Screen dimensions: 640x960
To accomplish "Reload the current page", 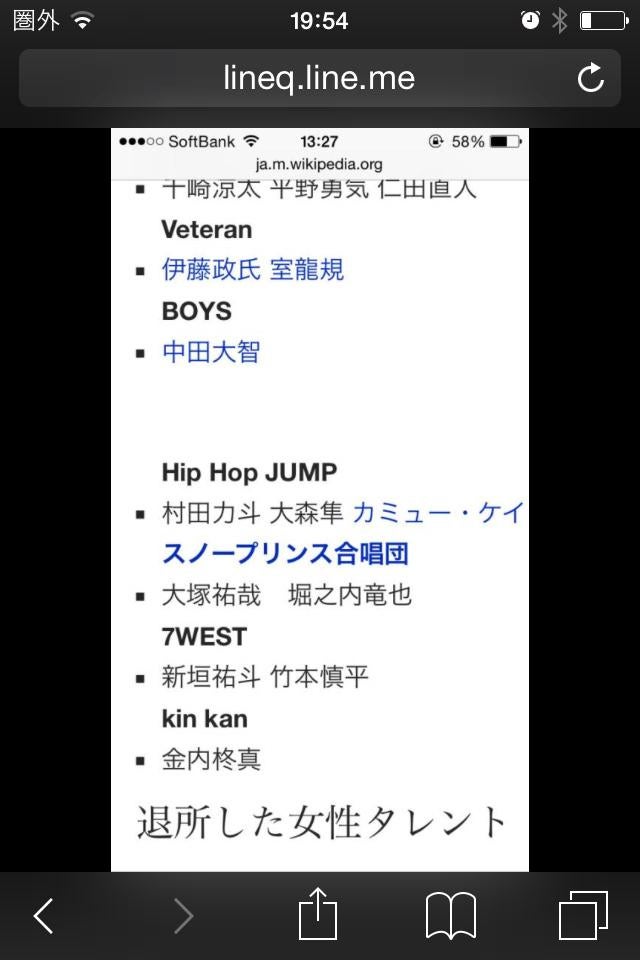I will [x=591, y=78].
